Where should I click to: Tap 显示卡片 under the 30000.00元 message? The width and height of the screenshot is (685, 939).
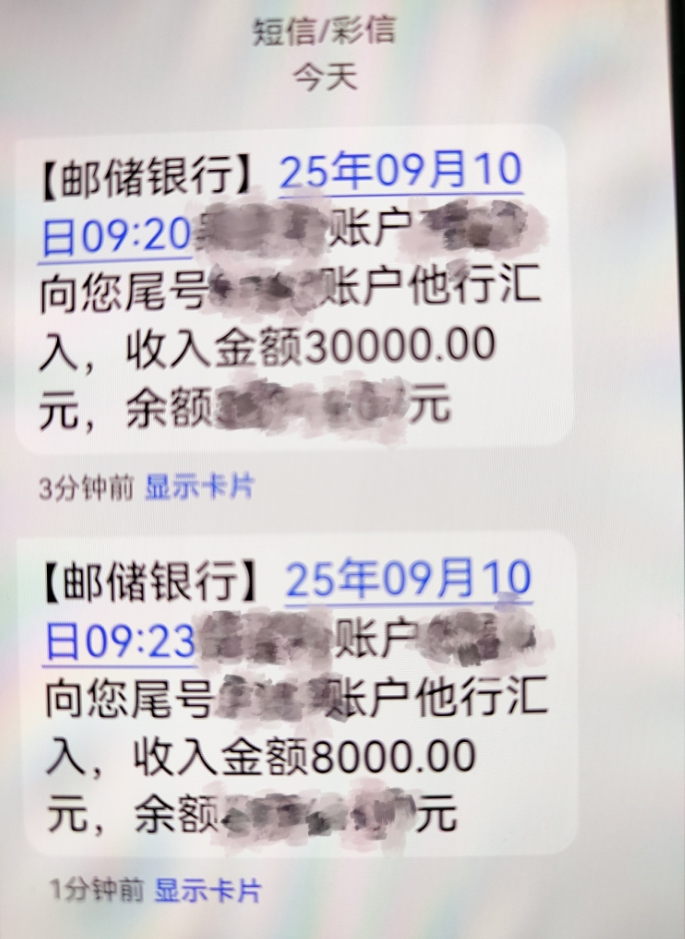(x=200, y=487)
